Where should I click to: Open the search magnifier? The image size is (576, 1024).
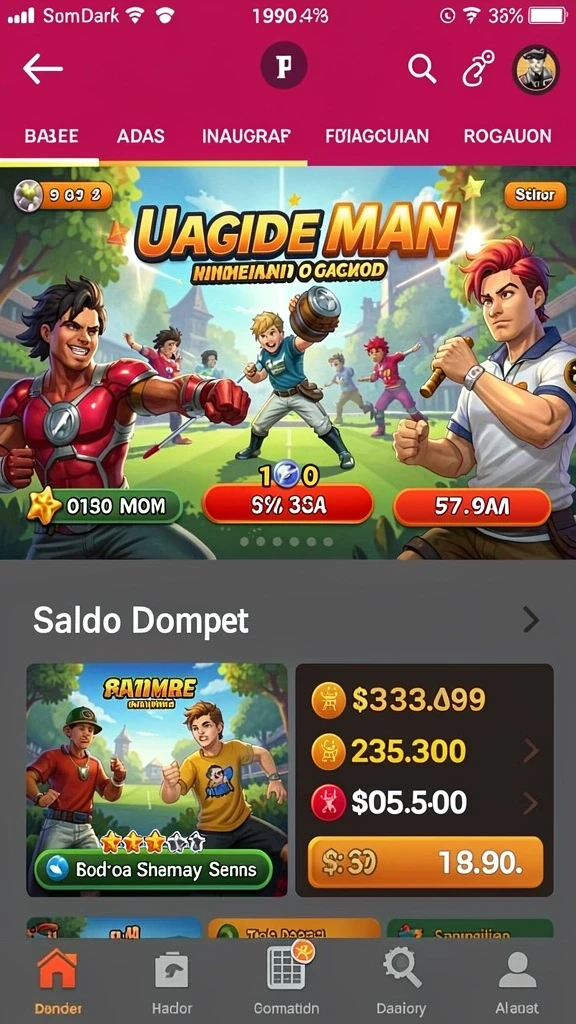pos(422,68)
